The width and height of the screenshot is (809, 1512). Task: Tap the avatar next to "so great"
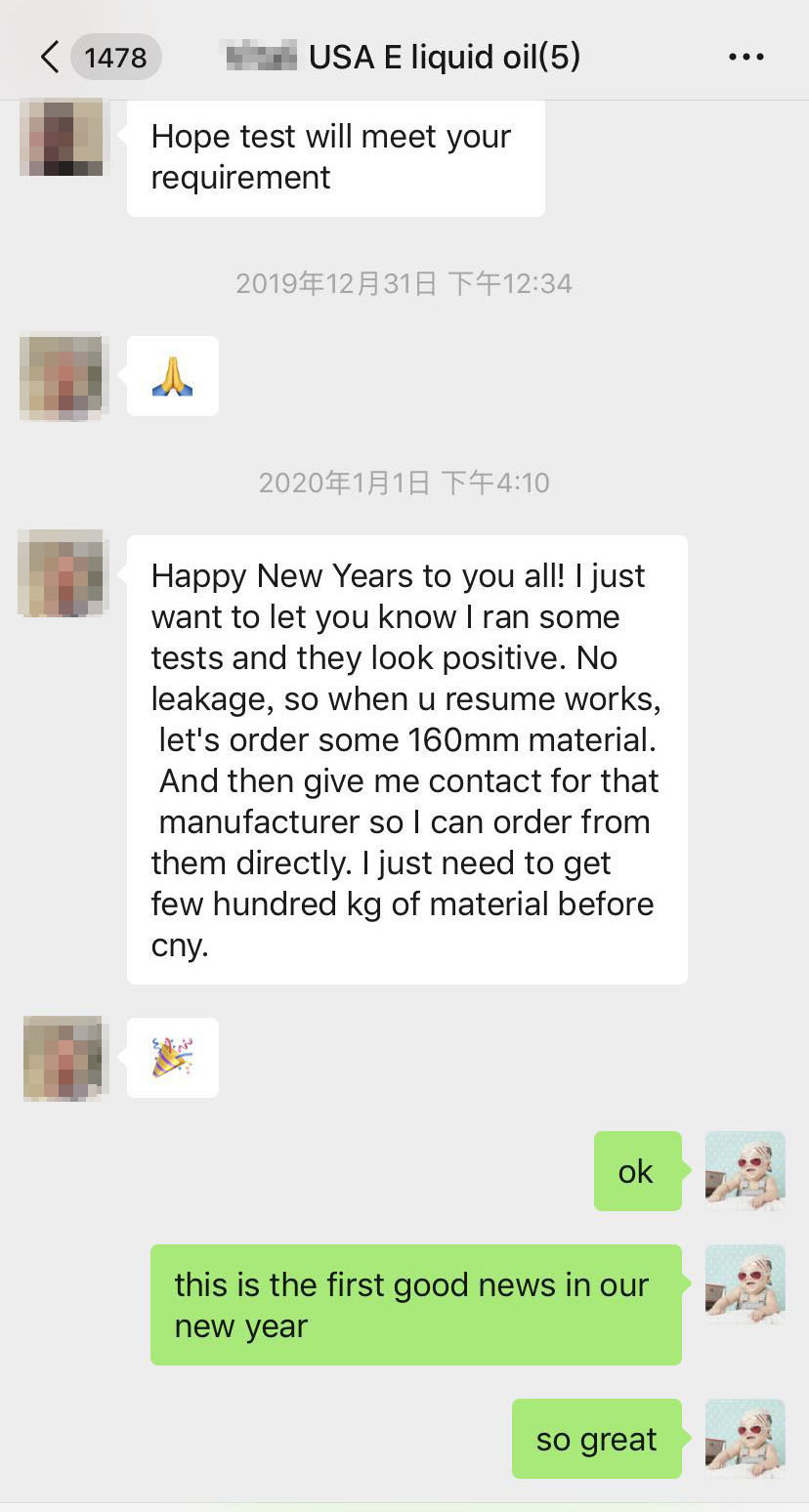click(x=745, y=1439)
